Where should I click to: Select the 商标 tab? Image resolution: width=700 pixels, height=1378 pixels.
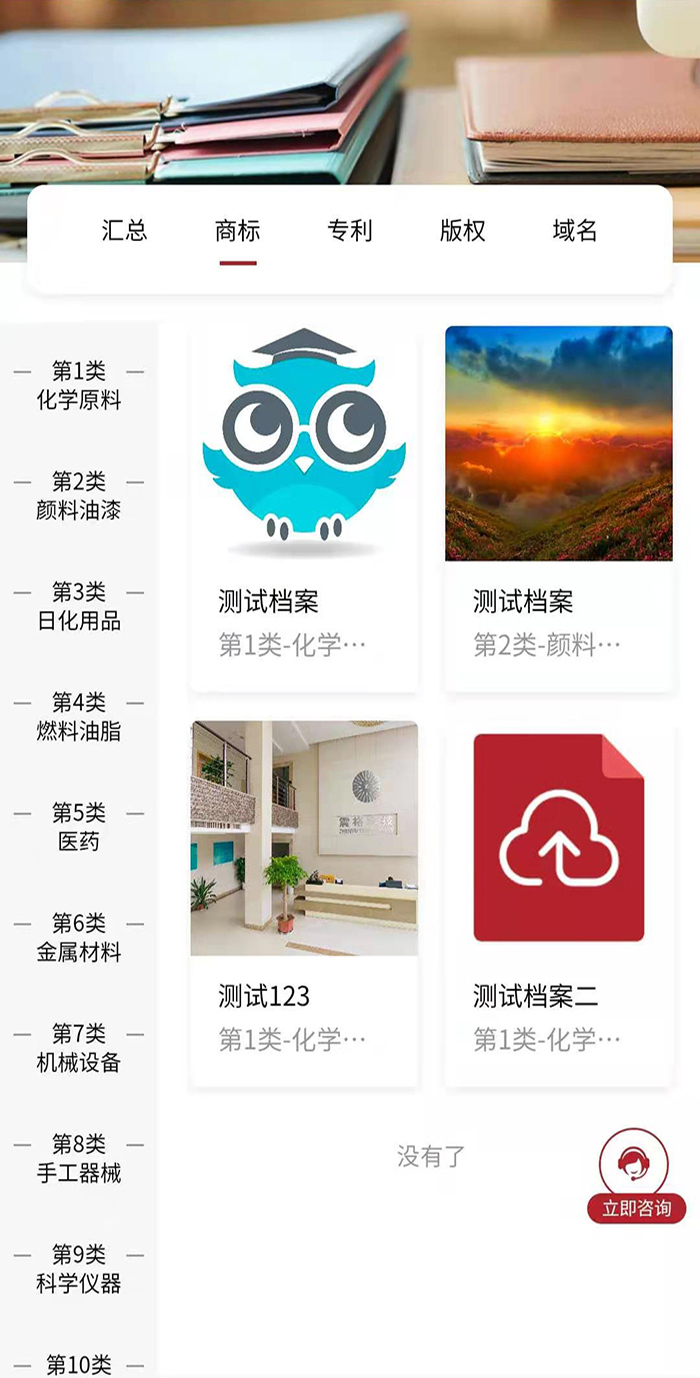237,231
